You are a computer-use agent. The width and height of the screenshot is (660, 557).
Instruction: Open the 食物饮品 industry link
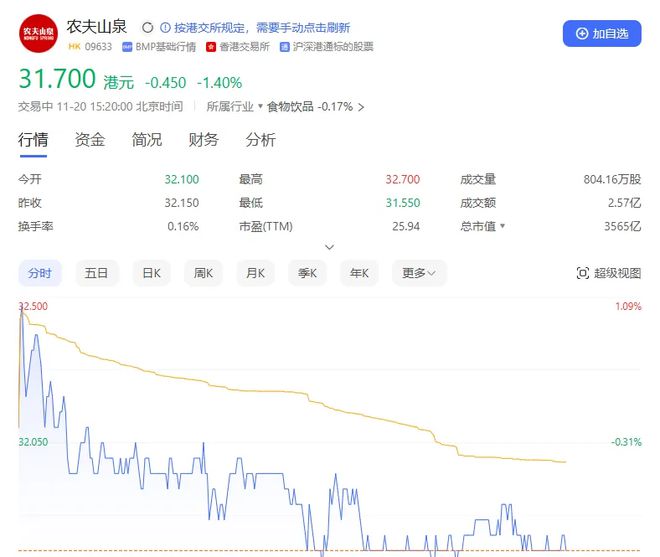tap(315, 107)
